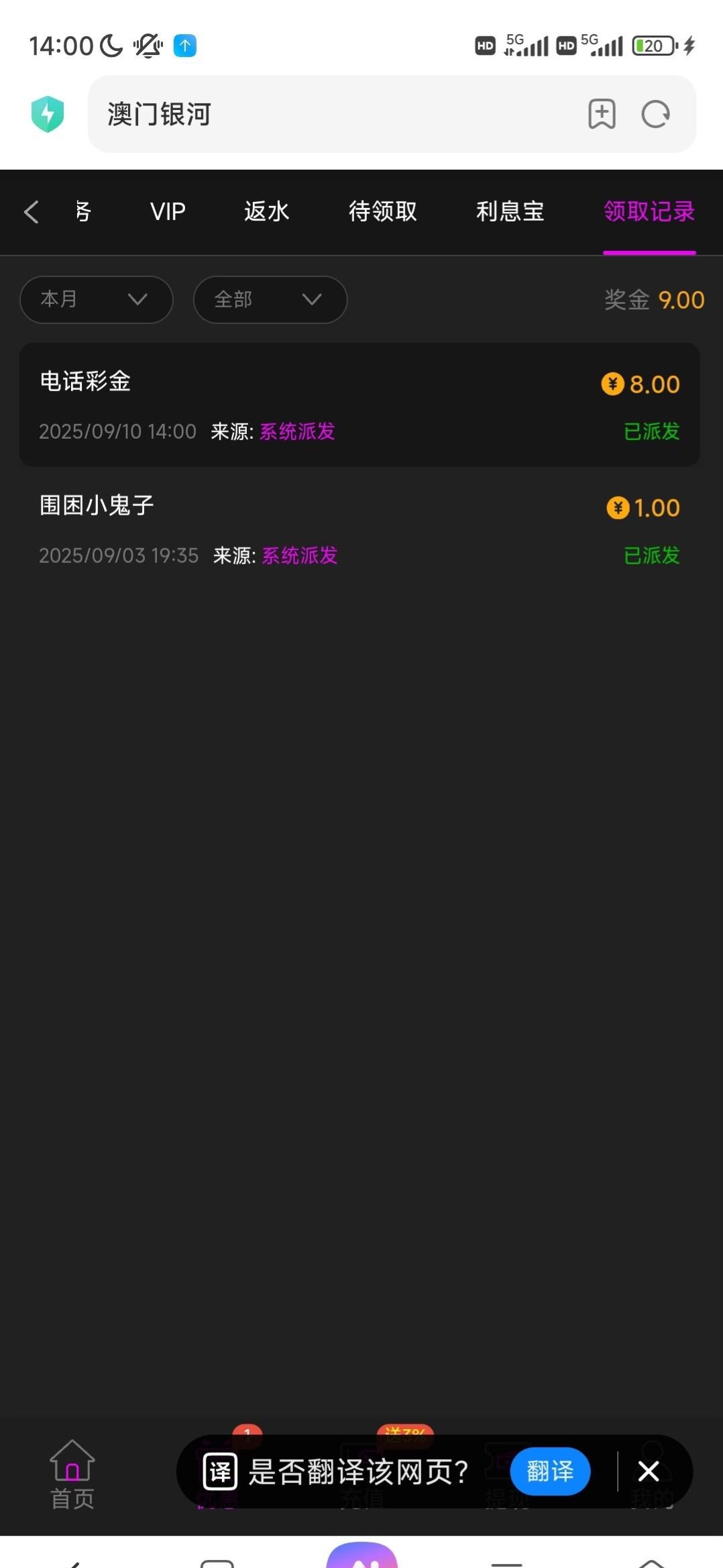The width and height of the screenshot is (723, 1568).
Task: Open the 待领取 tab
Action: coord(382,212)
